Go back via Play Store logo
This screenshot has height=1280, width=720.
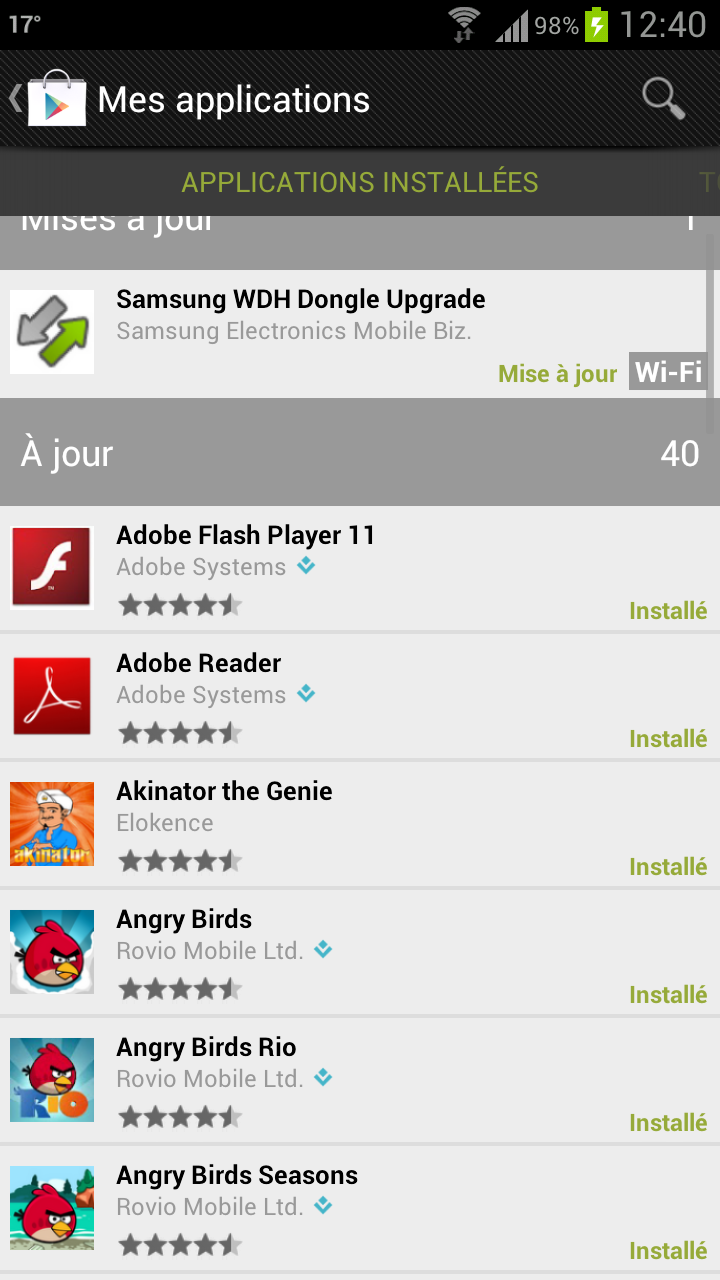point(50,98)
